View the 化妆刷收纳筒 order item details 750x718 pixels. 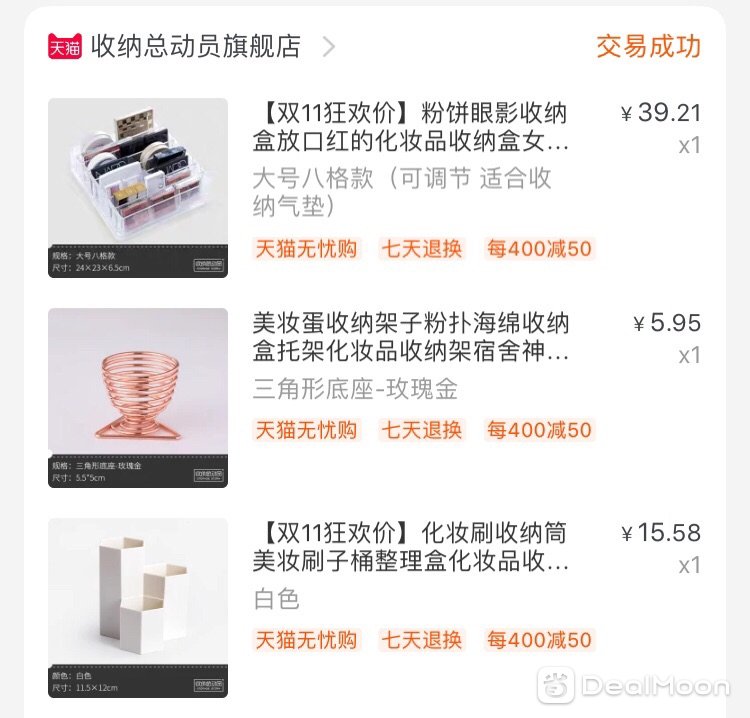coord(410,547)
